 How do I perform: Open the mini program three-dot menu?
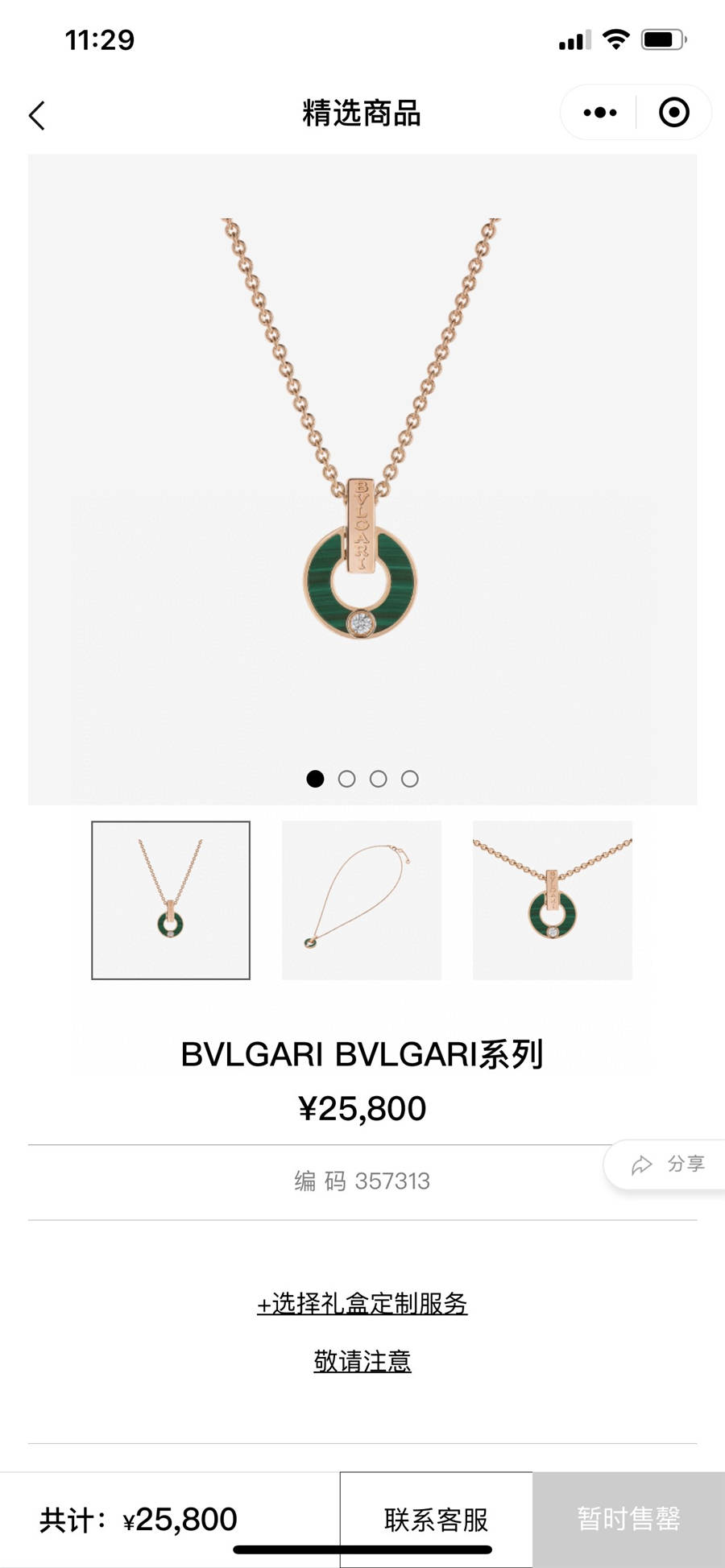(600, 113)
